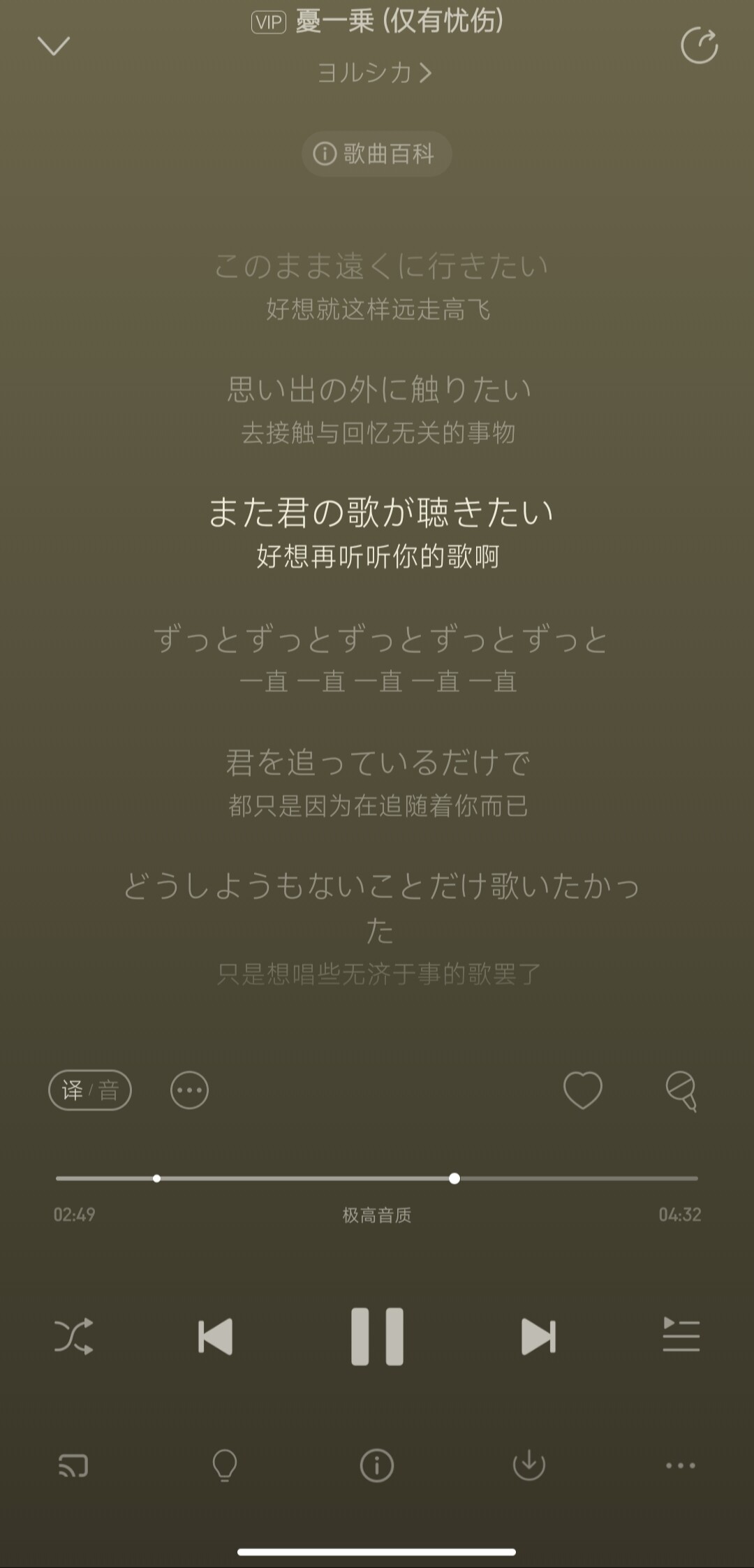Open the bottom more options menu
This screenshot has height=1568, width=754.
pyautogui.click(x=681, y=1465)
